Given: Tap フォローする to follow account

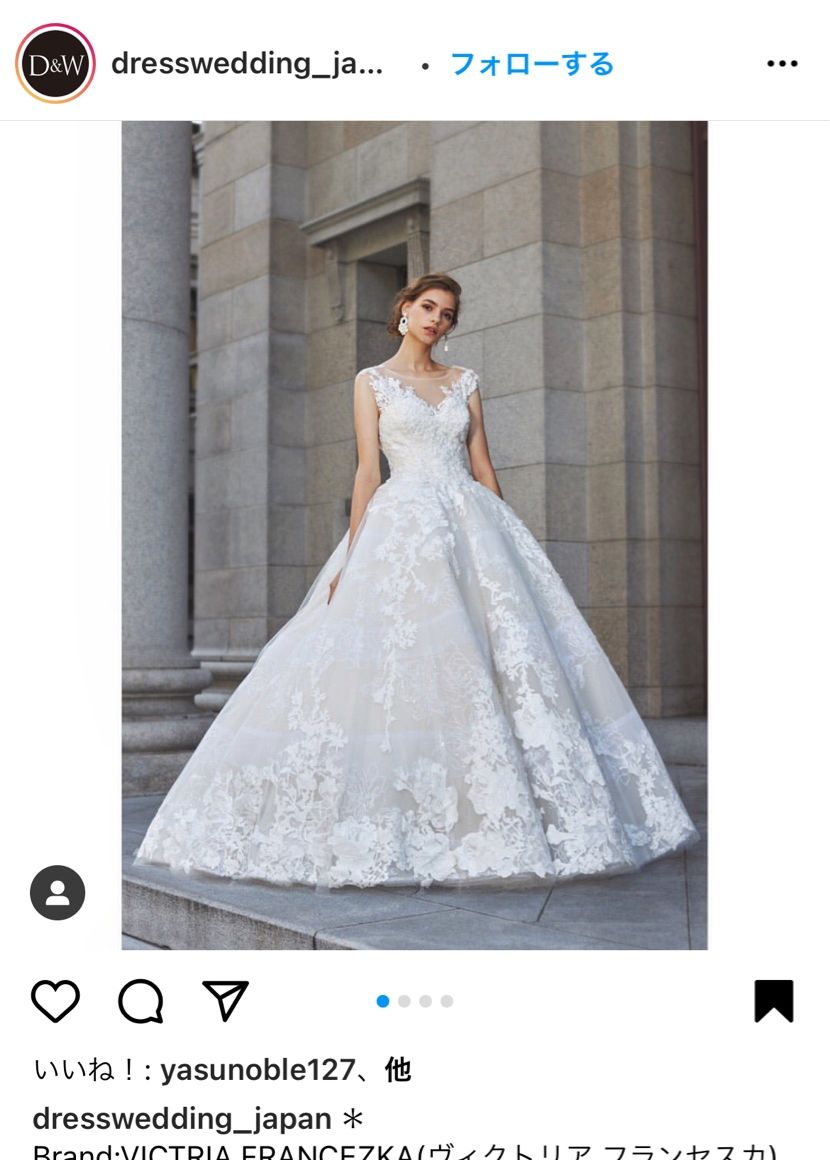Looking at the screenshot, I should point(532,64).
